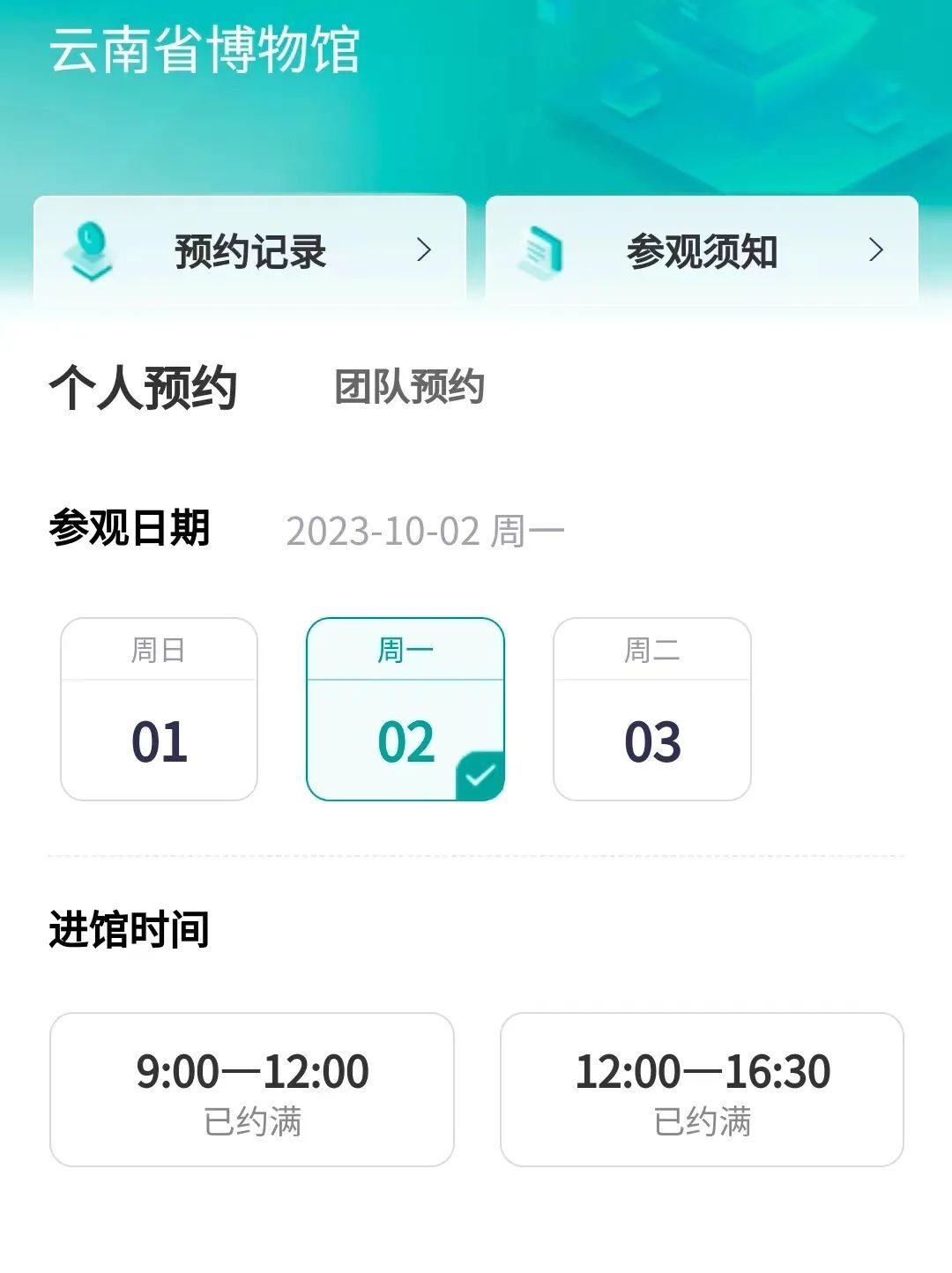
Task: Pick the 9:00—12:00 entry slot
Action: (x=252, y=1090)
